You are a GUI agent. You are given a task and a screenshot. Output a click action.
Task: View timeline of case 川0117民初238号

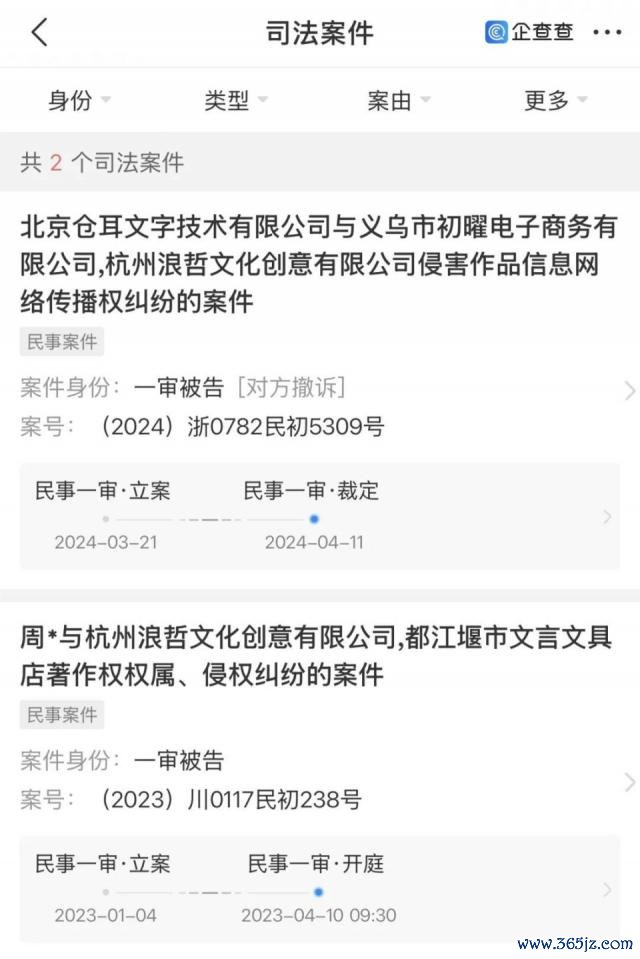(x=318, y=889)
